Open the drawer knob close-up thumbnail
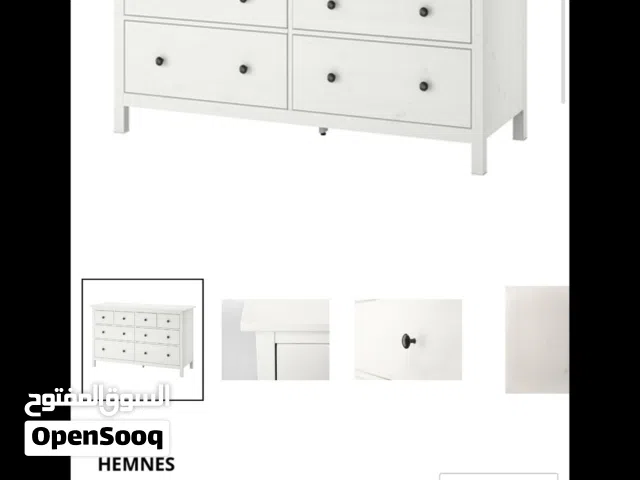This screenshot has height=480, width=640. click(408, 339)
